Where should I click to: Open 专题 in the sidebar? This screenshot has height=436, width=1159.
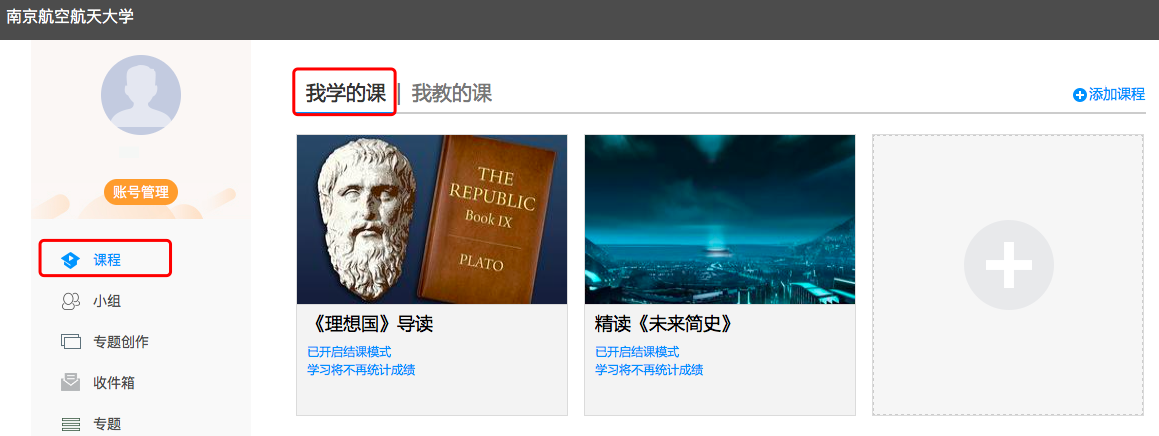pyautogui.click(x=106, y=423)
